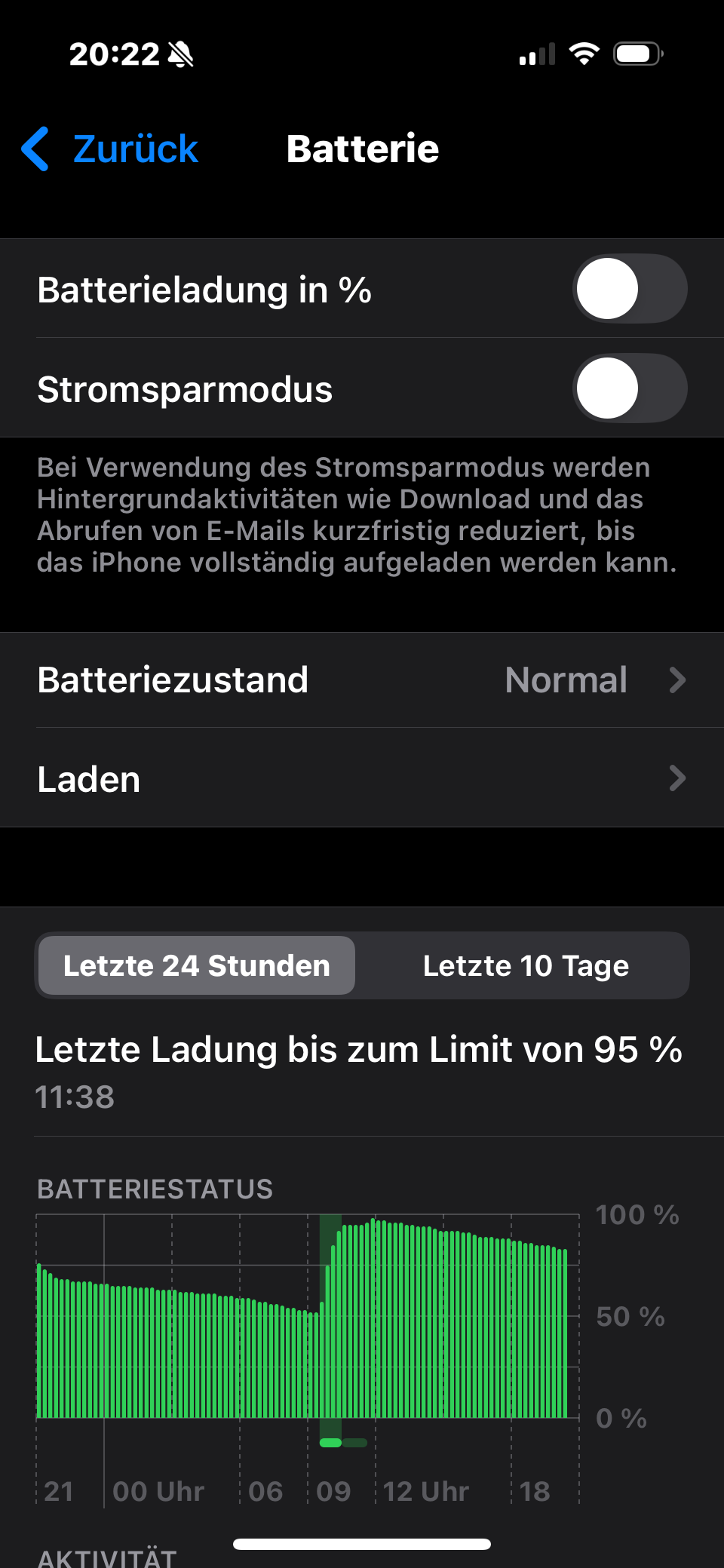The image size is (724, 1568).
Task: Open Batteriezustand details
Action: point(362,680)
